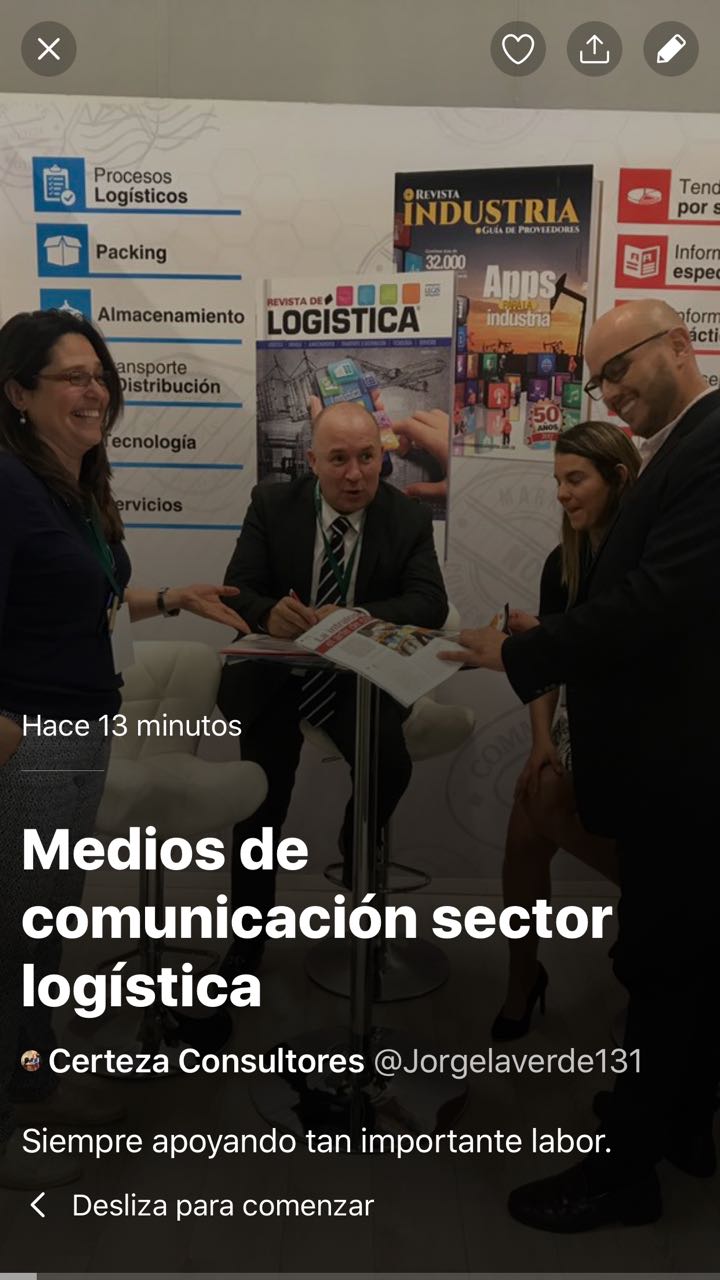Tap the Desliza para comenzar arrow

click(x=38, y=1205)
